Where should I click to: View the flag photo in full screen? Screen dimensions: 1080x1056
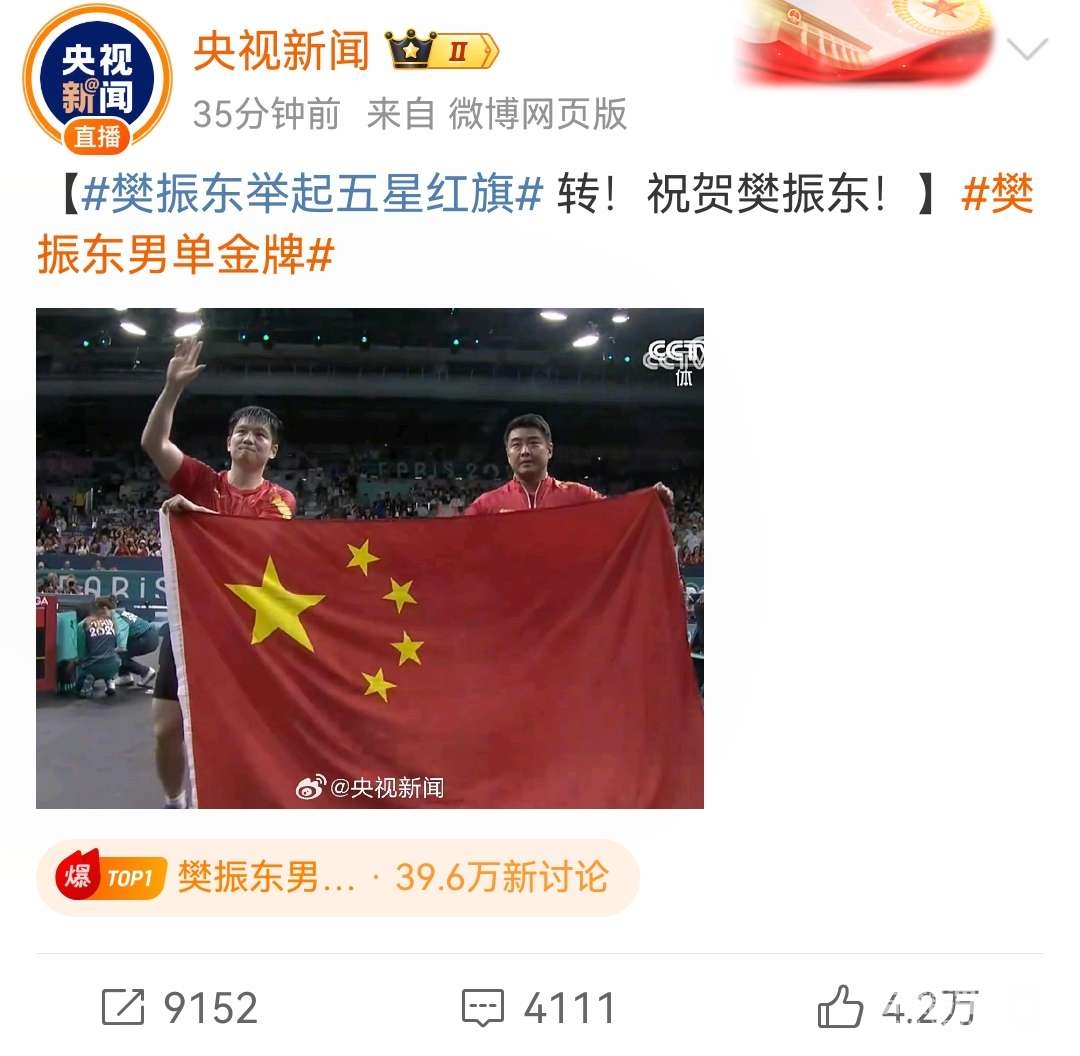[370, 558]
